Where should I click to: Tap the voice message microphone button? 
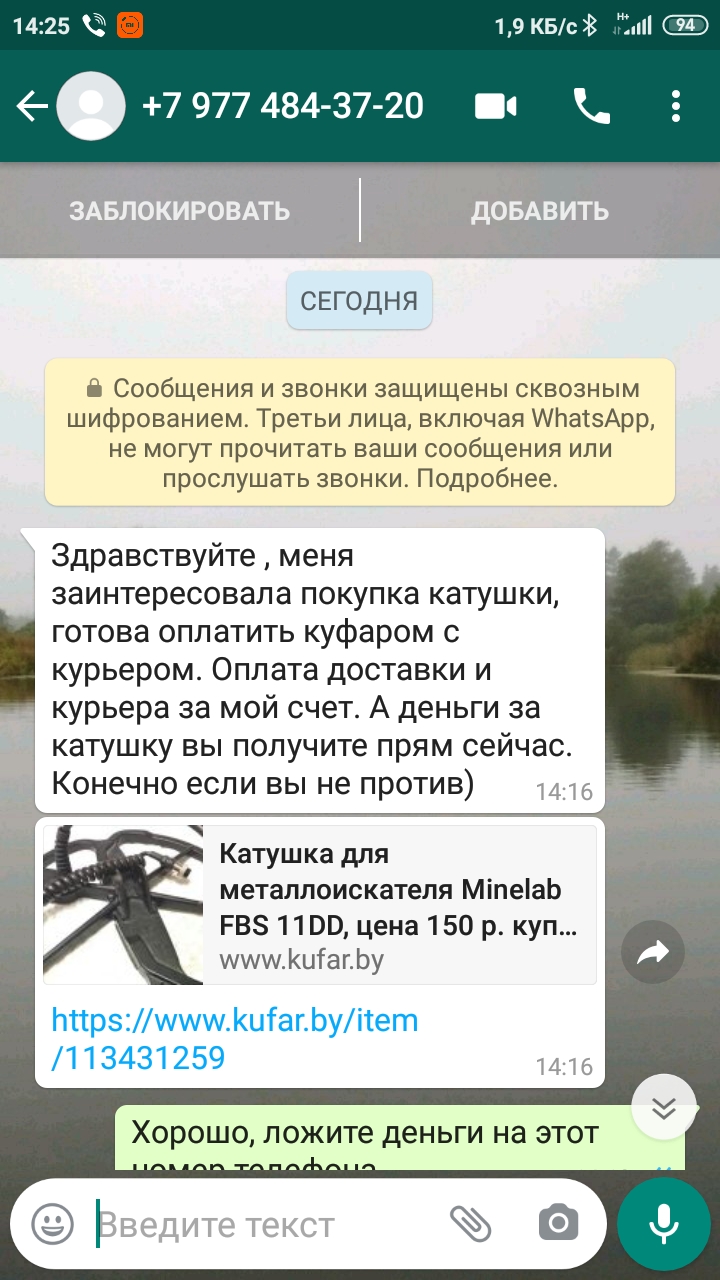point(661,1223)
